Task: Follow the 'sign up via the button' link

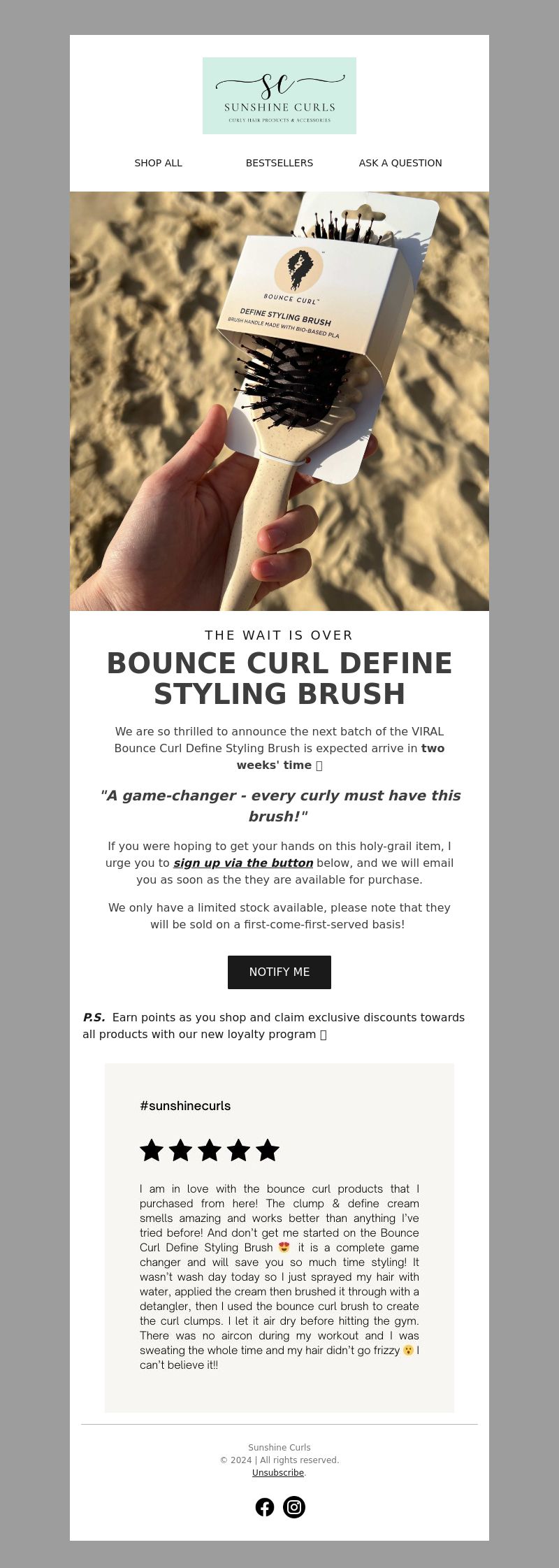Action: tap(243, 863)
